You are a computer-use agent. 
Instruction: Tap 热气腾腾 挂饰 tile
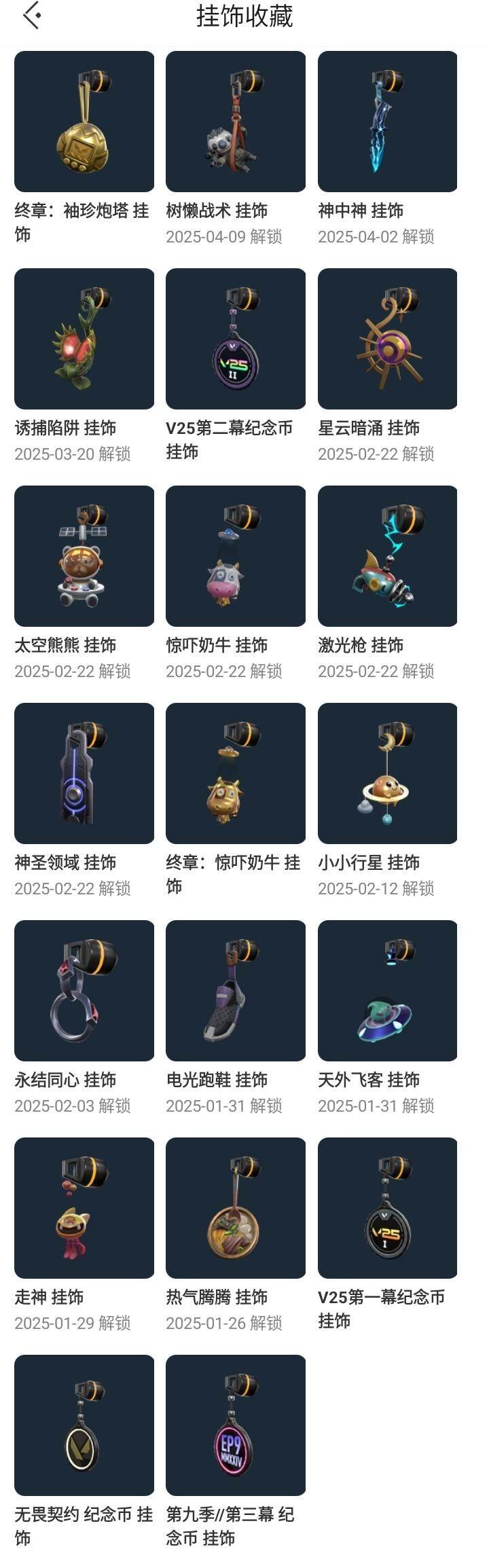[236, 1208]
